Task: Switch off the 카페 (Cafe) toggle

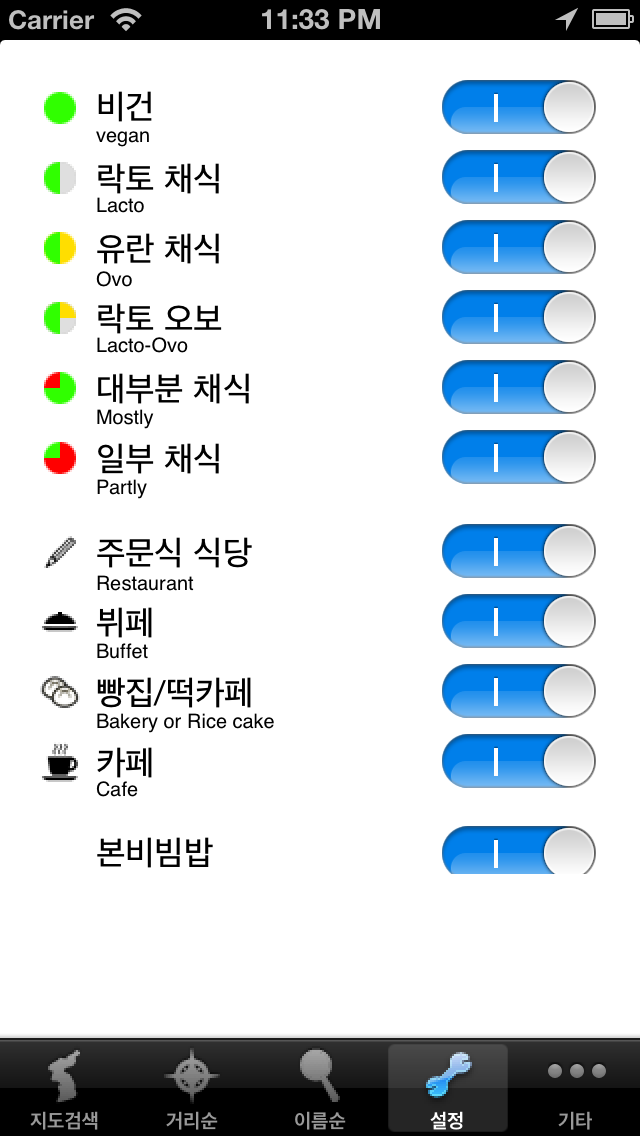Action: point(518,761)
